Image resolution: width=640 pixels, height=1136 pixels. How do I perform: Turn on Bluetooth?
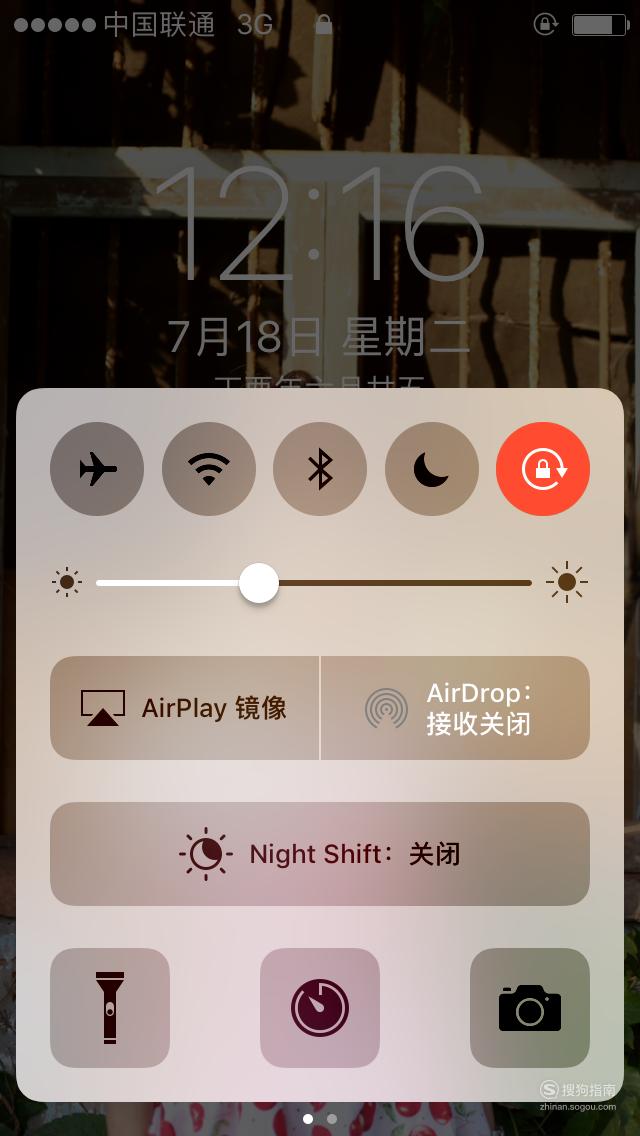coord(320,469)
